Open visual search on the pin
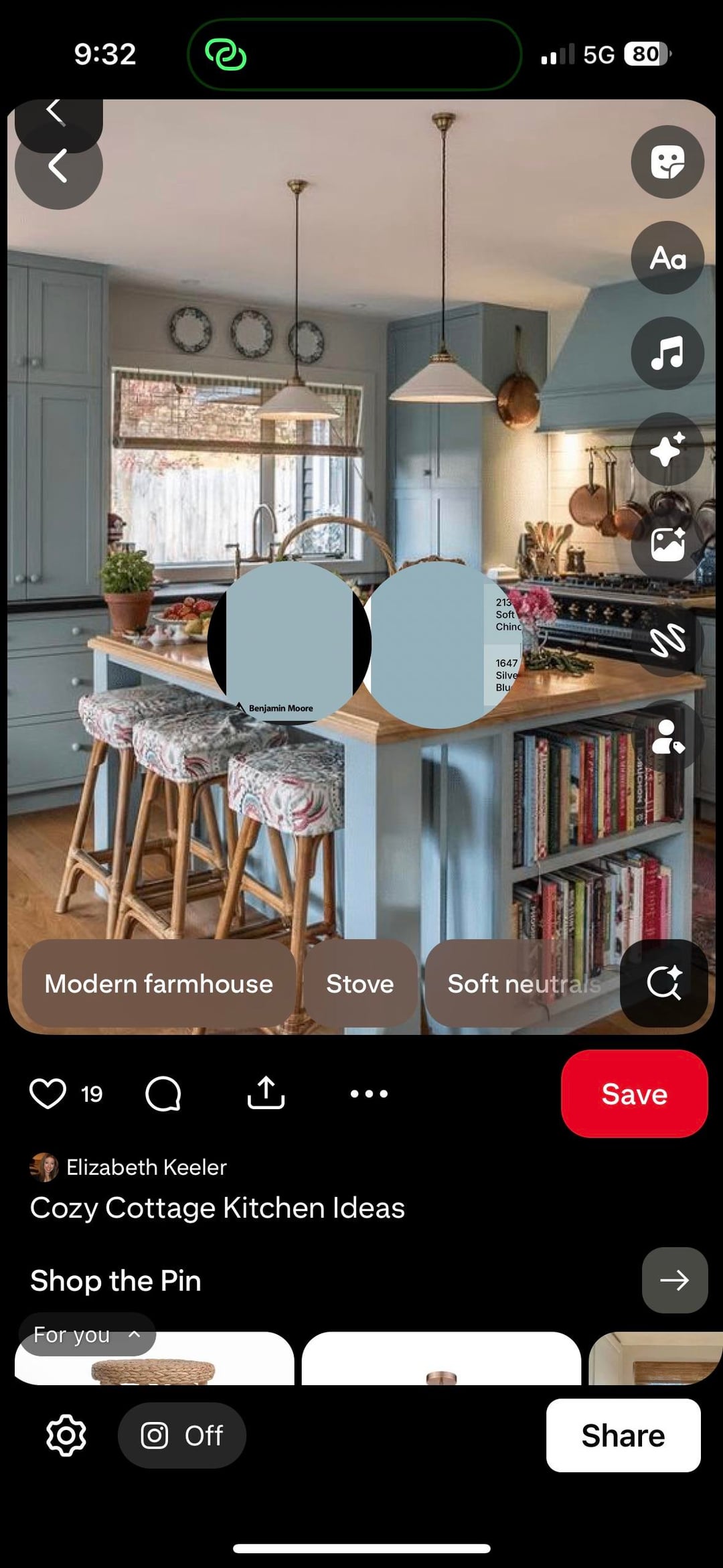Image resolution: width=723 pixels, height=1568 pixels. tap(663, 983)
